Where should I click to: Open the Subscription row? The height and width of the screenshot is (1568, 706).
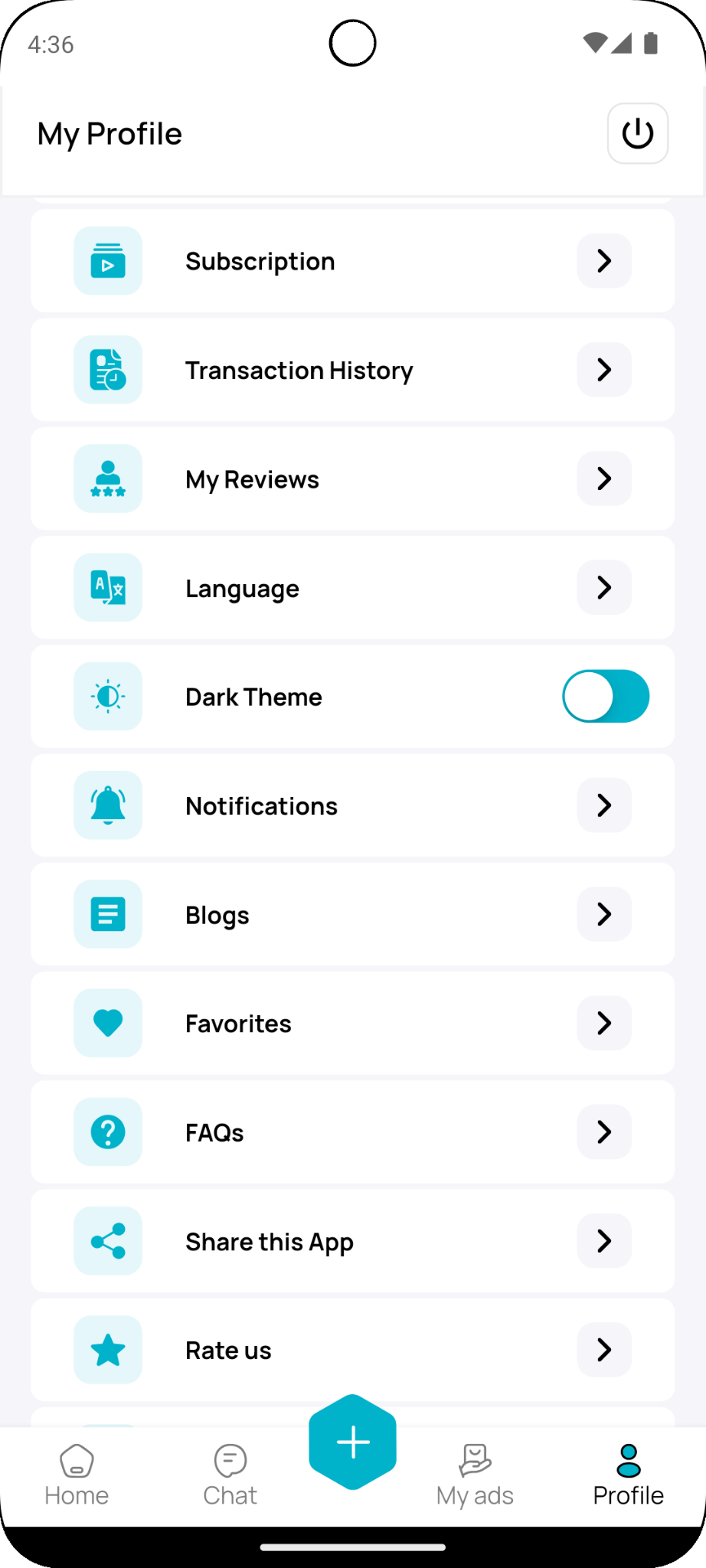(x=352, y=261)
